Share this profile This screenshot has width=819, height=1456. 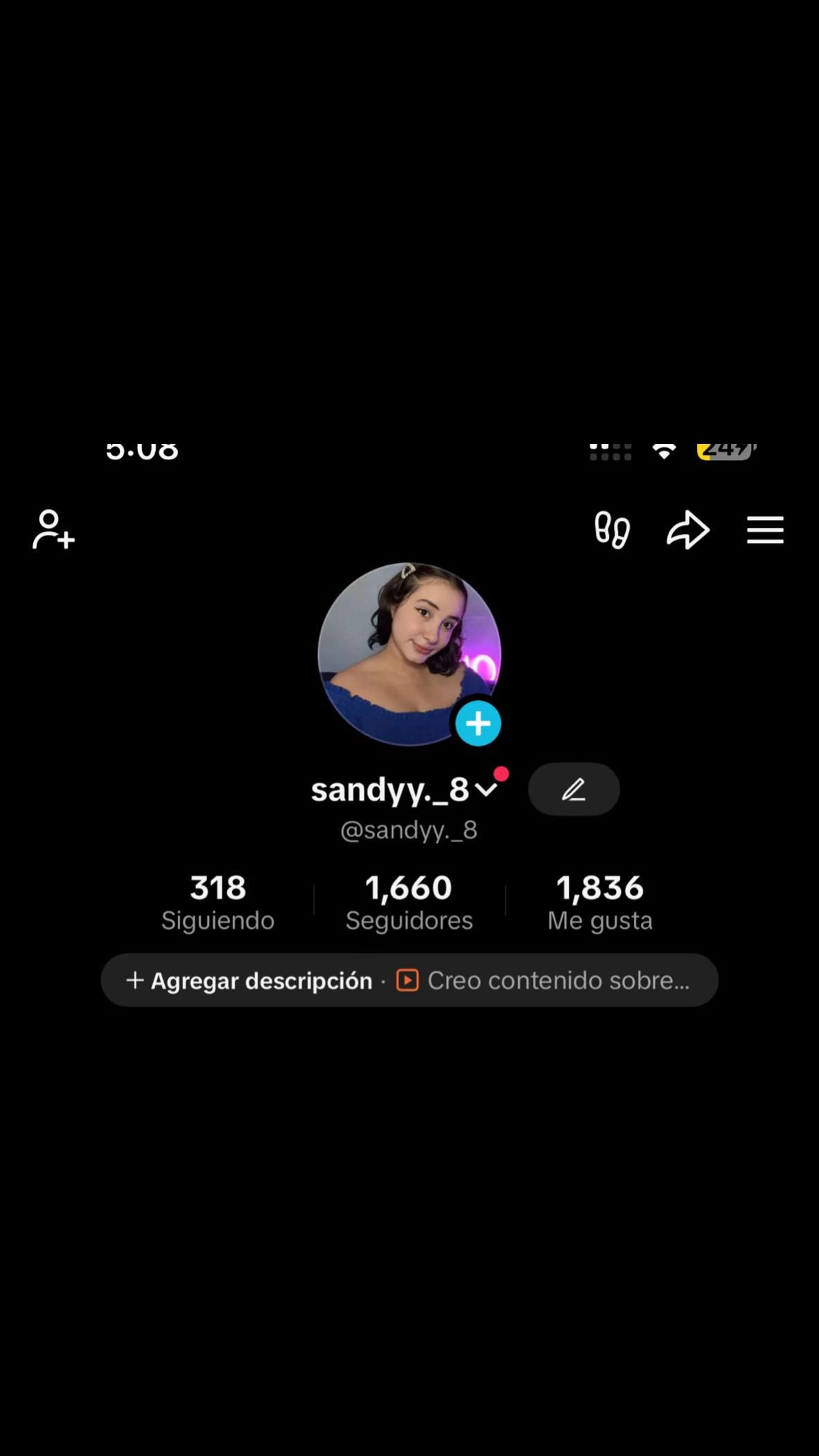coord(688,530)
